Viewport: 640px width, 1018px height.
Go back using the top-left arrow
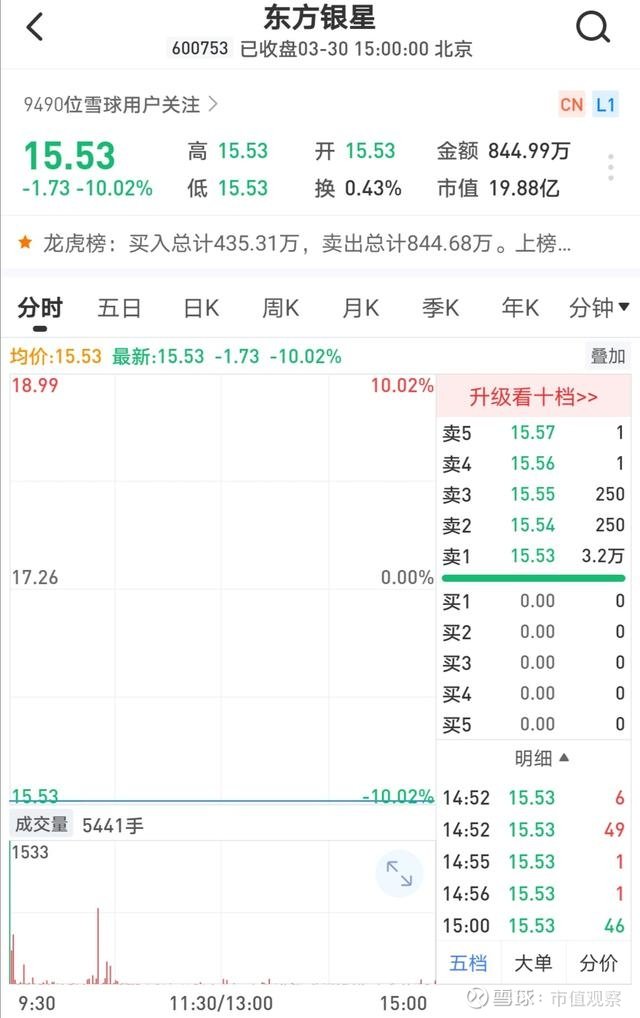point(35,27)
